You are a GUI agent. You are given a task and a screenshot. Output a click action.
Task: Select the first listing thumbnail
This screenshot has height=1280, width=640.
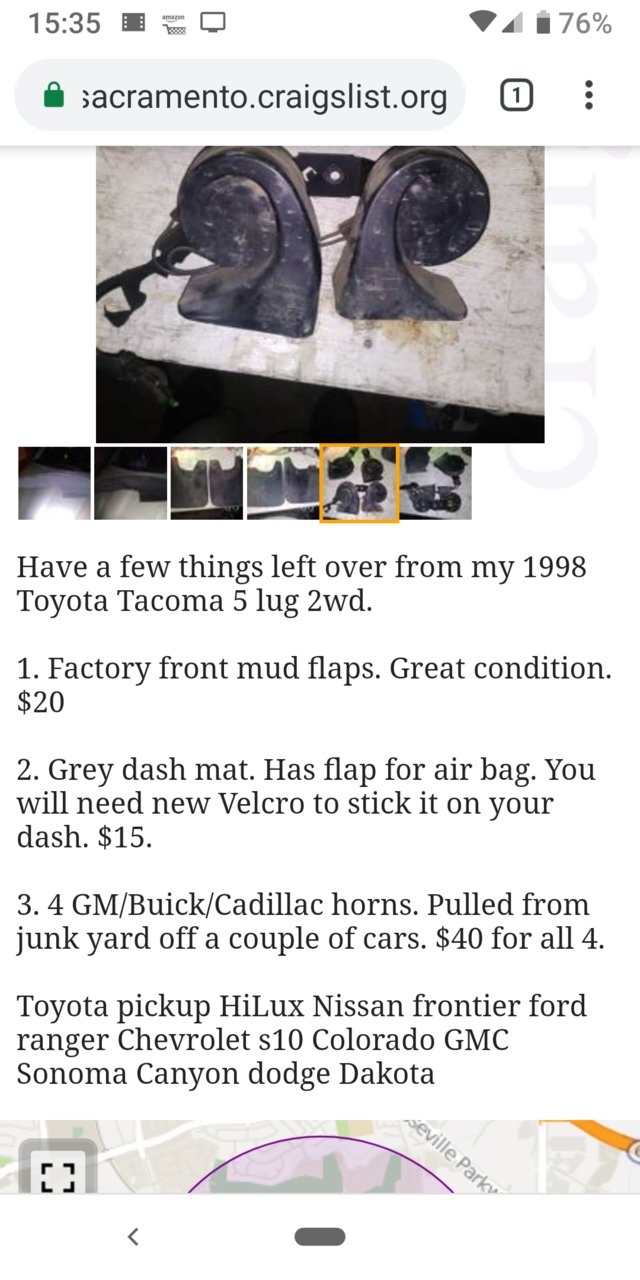54,483
